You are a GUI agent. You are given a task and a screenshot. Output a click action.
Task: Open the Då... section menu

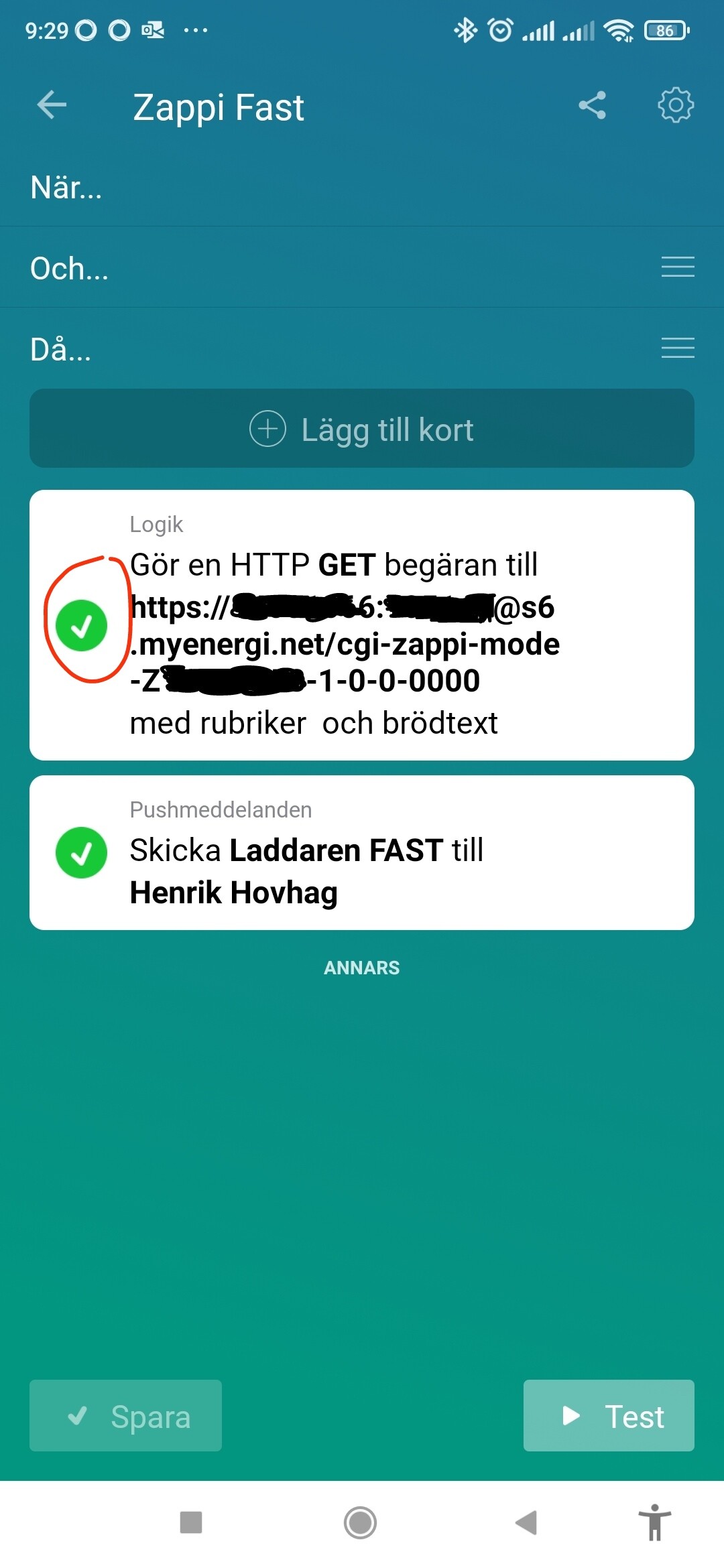[677, 348]
